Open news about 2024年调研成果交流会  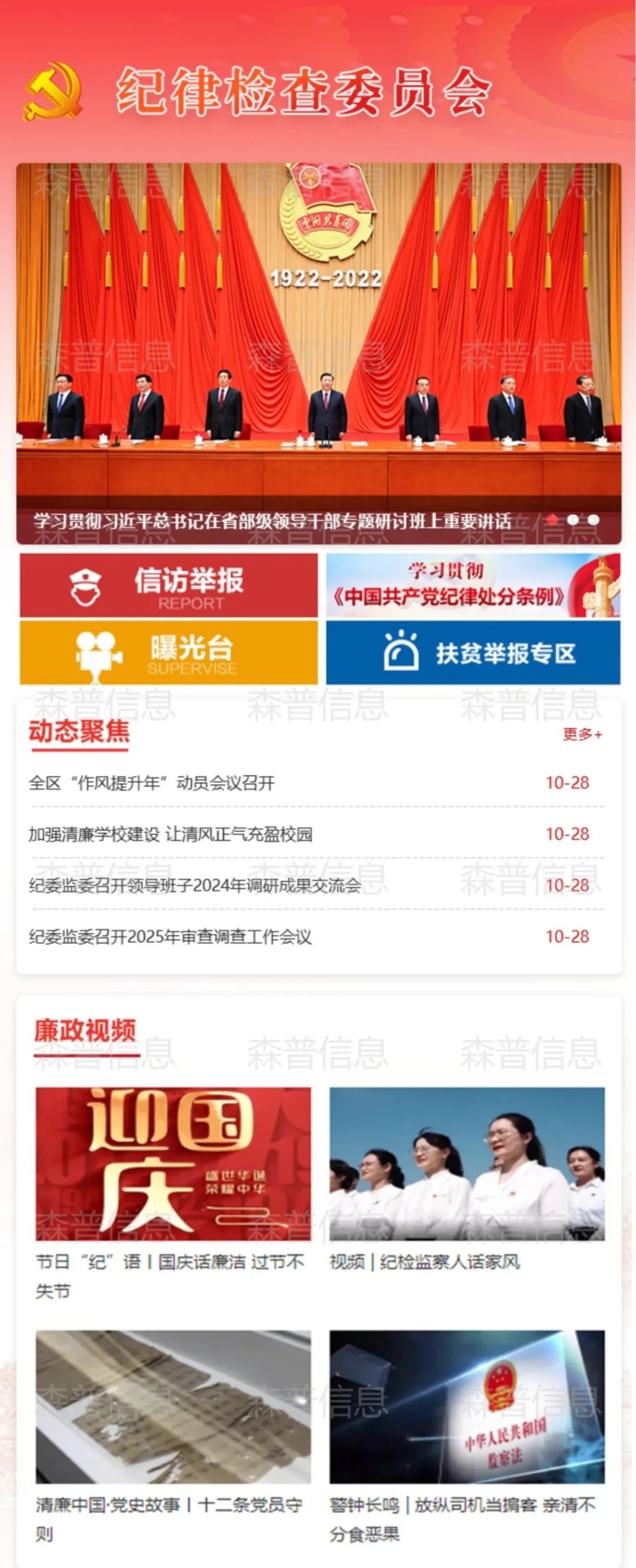pos(195,885)
